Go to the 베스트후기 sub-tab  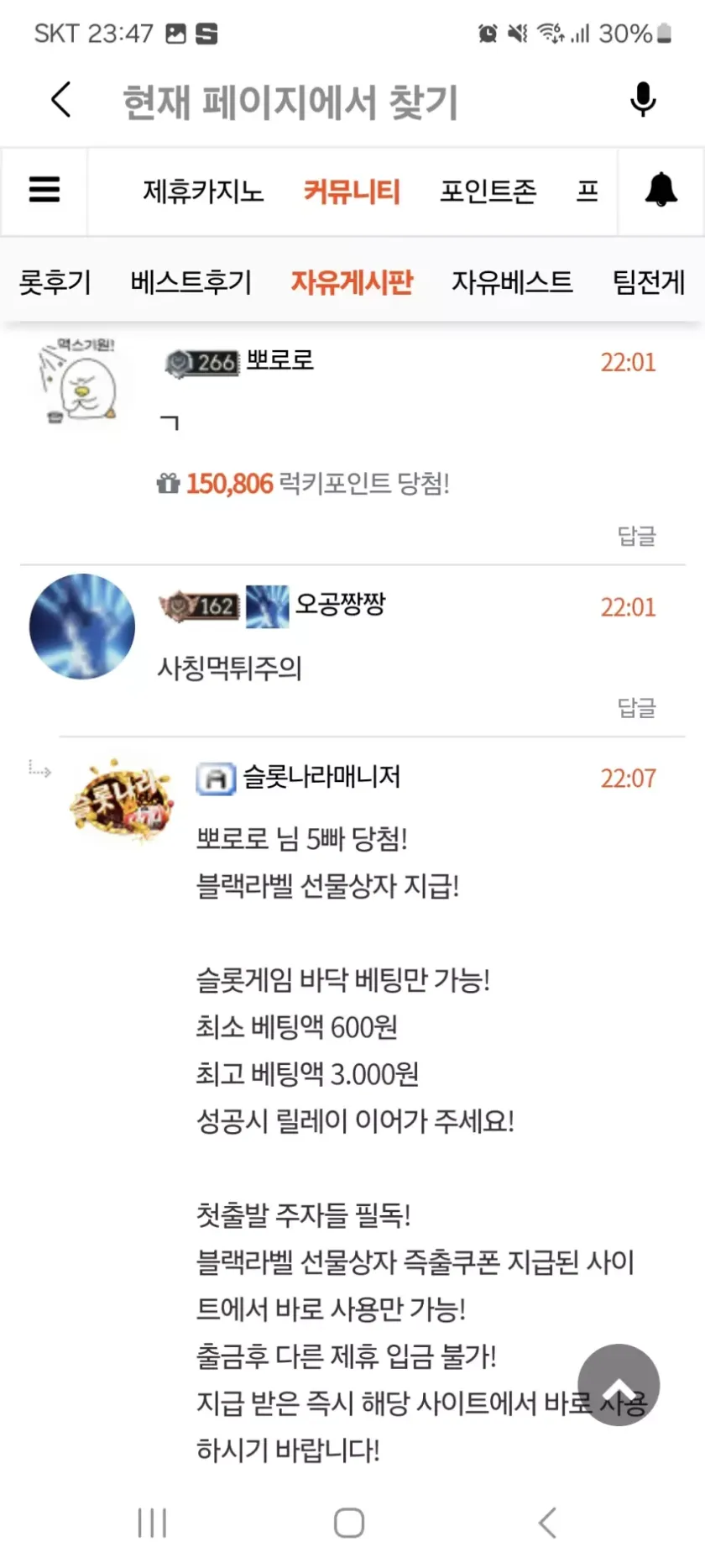(x=191, y=281)
